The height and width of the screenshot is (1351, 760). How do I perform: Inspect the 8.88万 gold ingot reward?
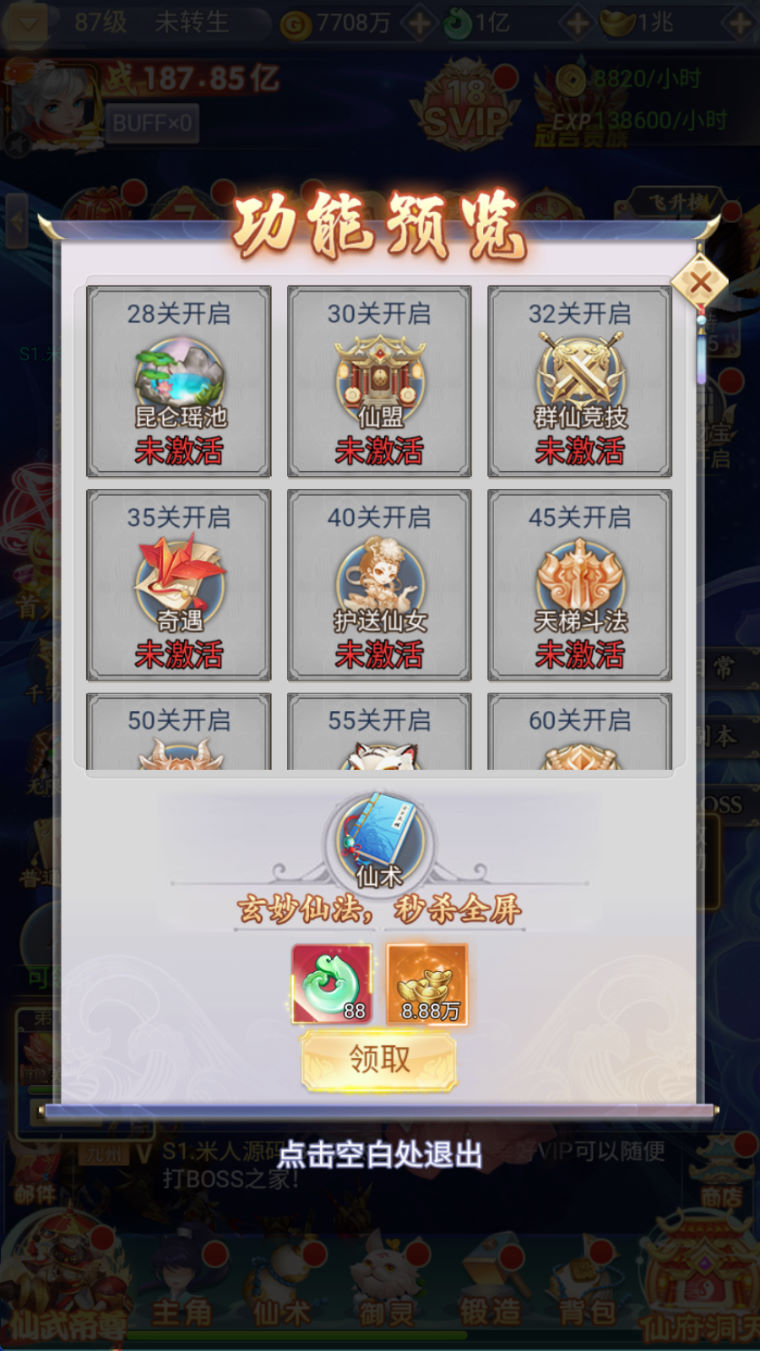tap(427, 983)
